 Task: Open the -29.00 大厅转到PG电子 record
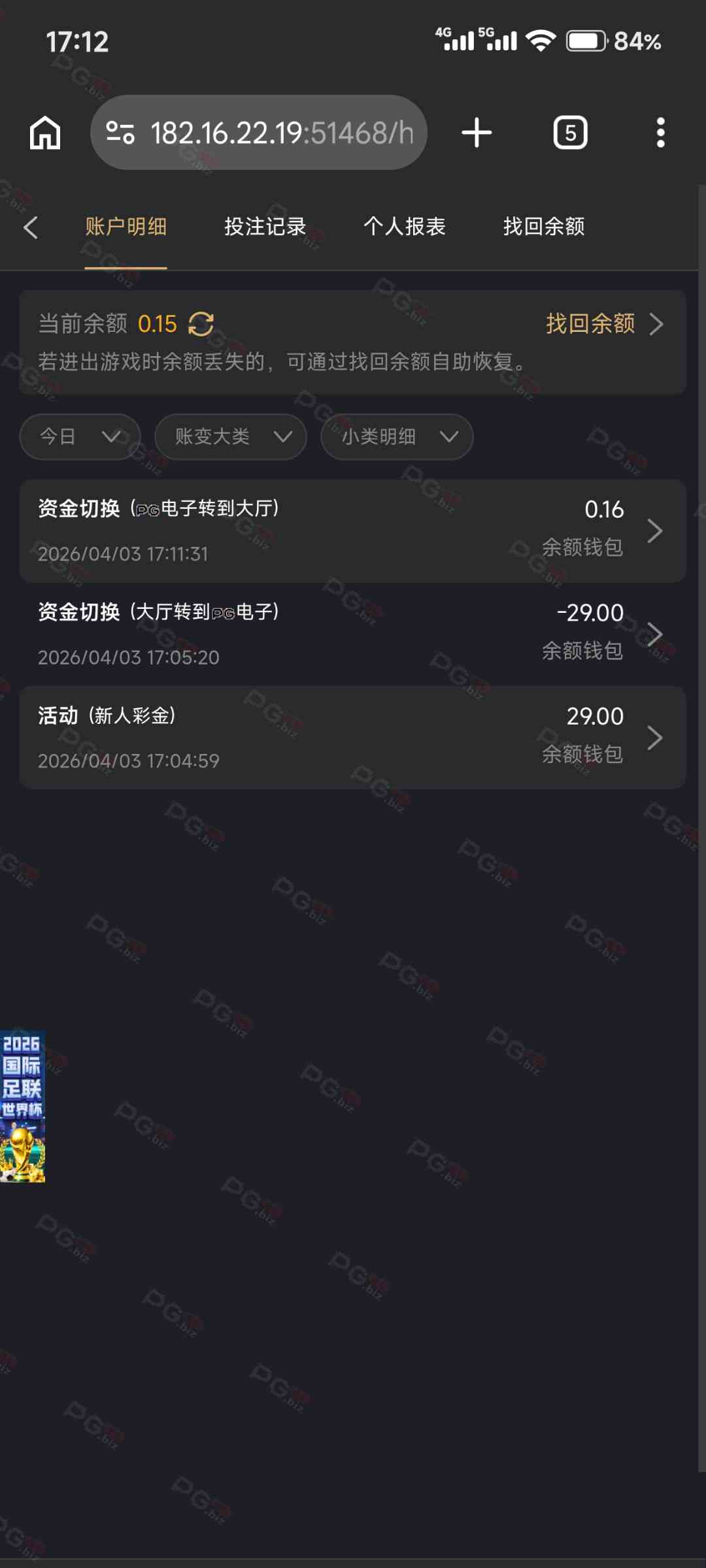tap(353, 634)
